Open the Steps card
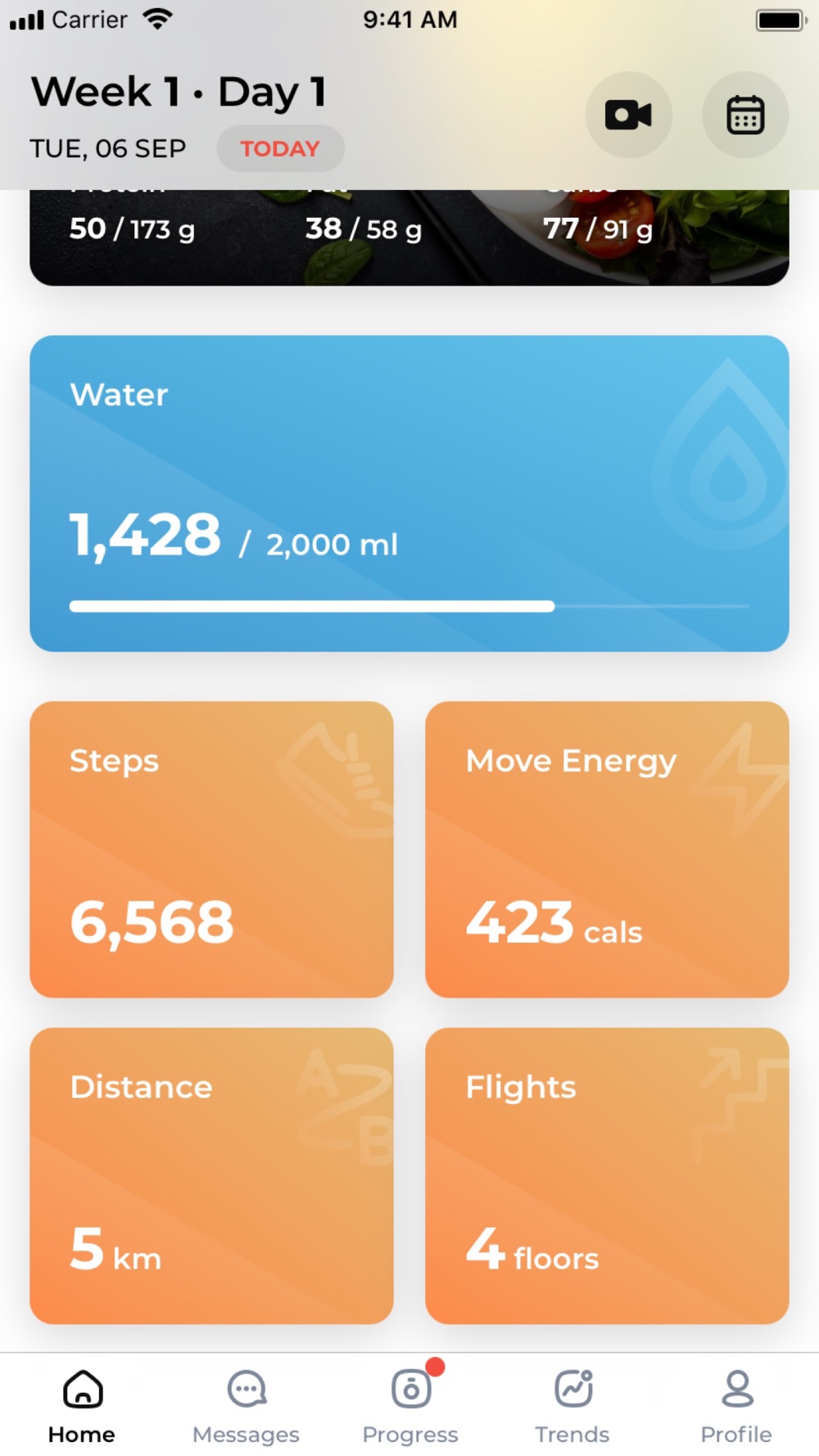The width and height of the screenshot is (819, 1456). [x=211, y=848]
